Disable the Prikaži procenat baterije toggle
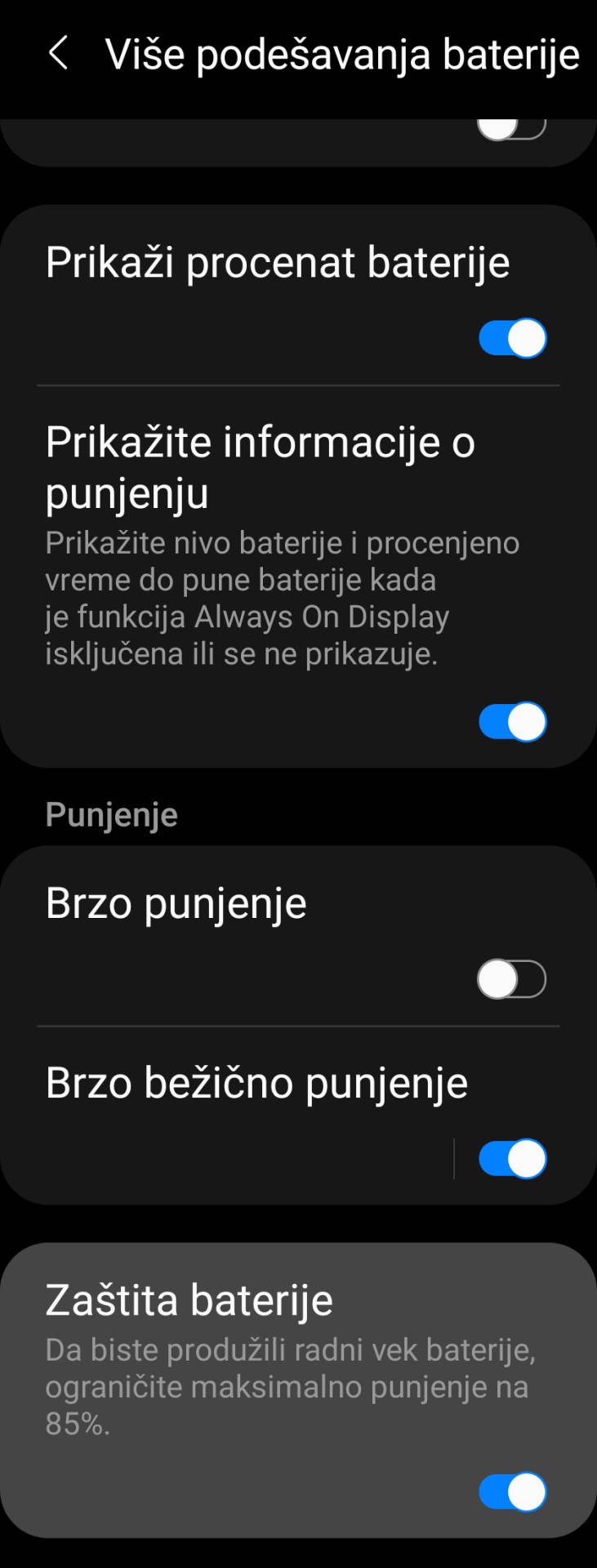The width and height of the screenshot is (597, 1568). [x=512, y=337]
